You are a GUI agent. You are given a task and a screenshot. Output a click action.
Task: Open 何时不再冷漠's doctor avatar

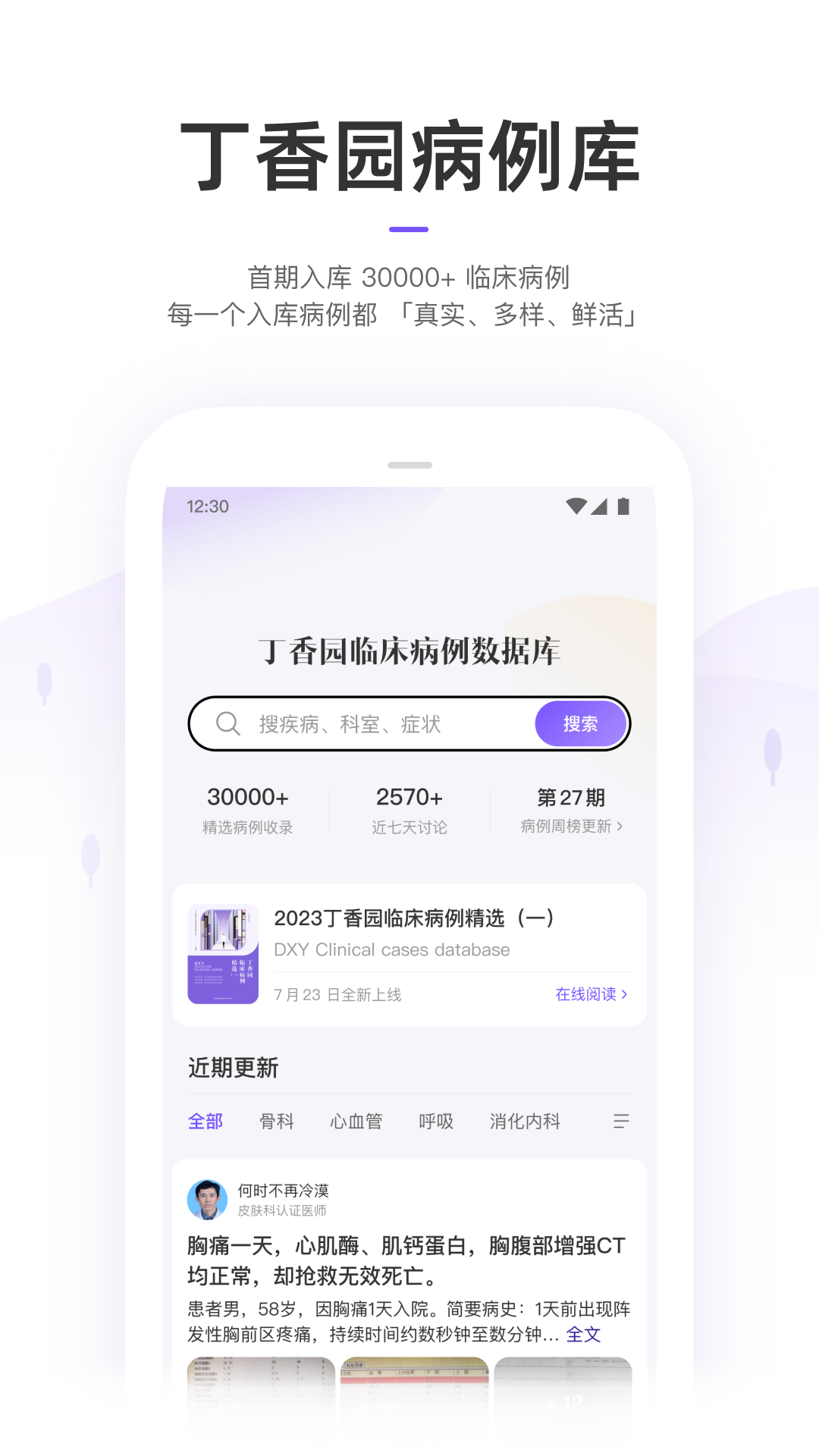pyautogui.click(x=206, y=1200)
